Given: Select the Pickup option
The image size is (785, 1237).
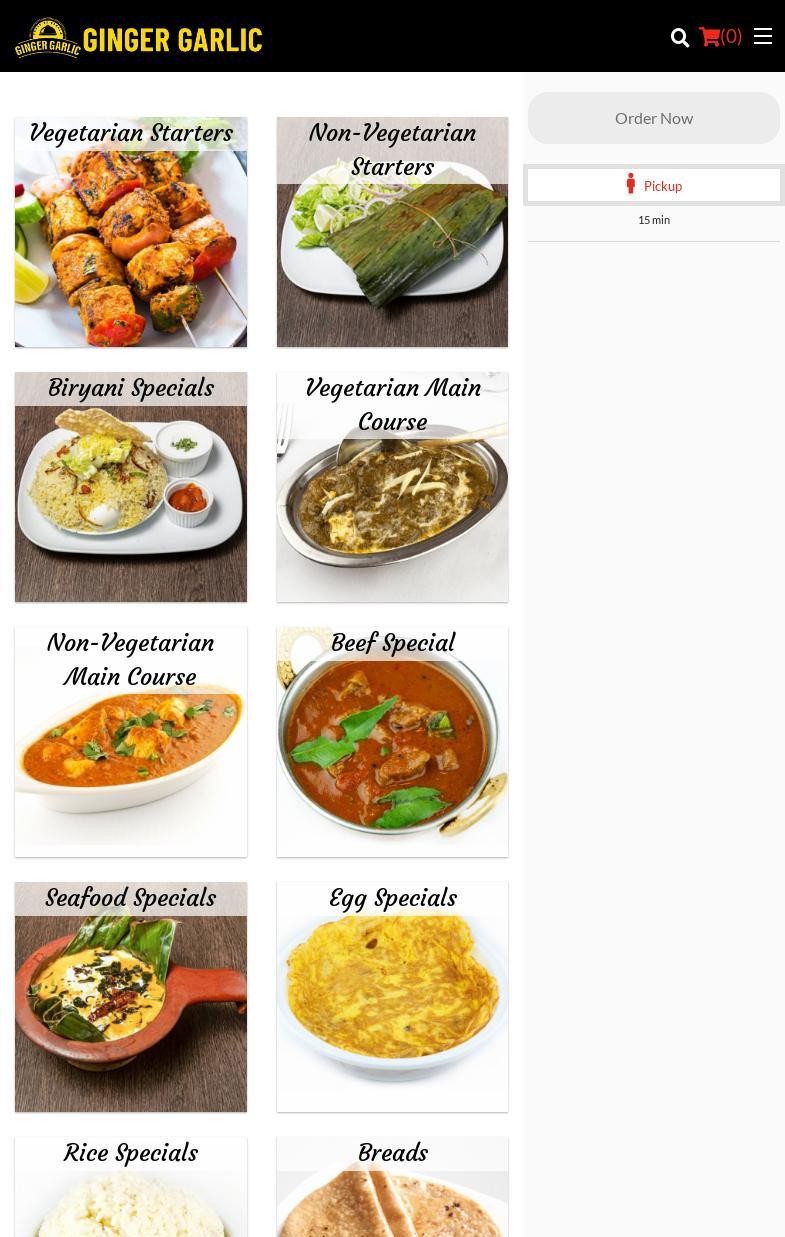Looking at the screenshot, I should (x=653, y=185).
